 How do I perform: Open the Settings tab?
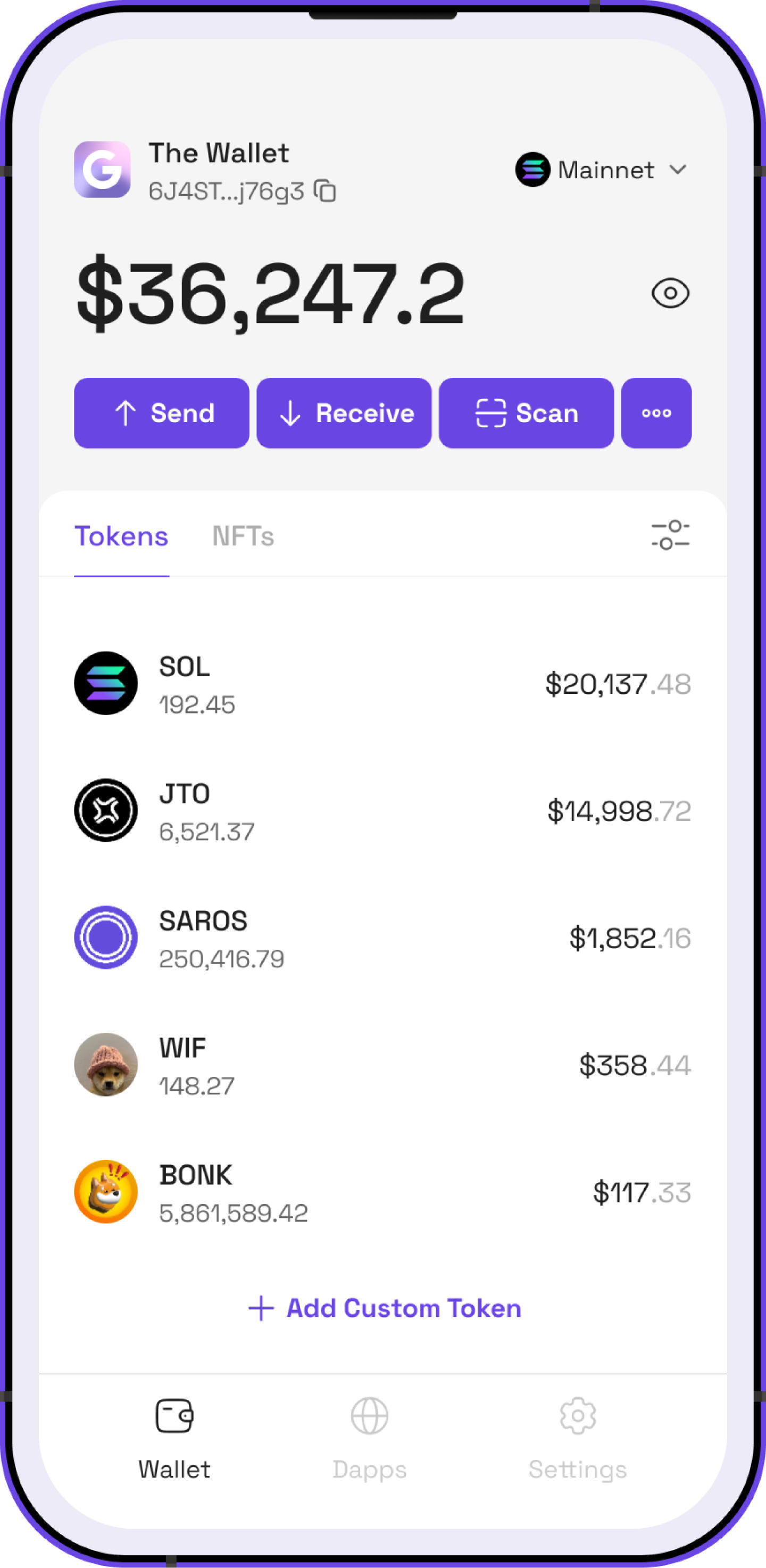pos(577,1439)
